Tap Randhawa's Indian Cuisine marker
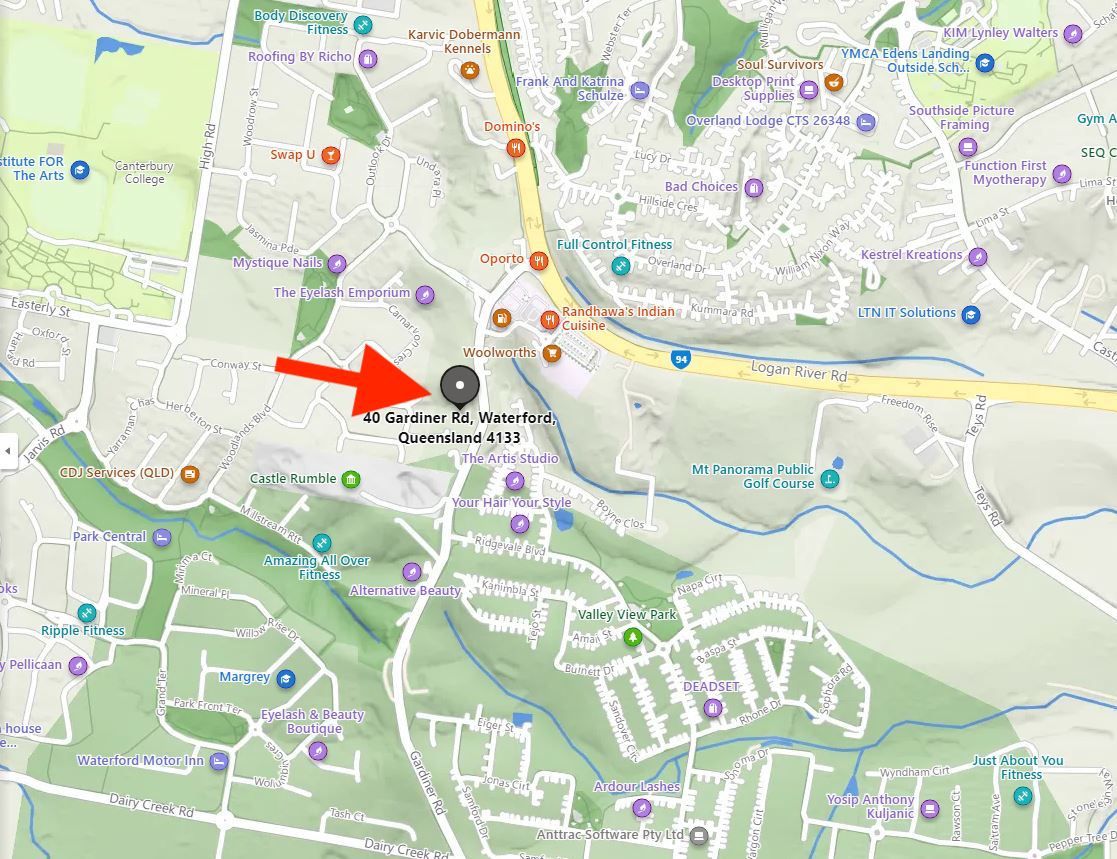The image size is (1117, 859). (549, 319)
